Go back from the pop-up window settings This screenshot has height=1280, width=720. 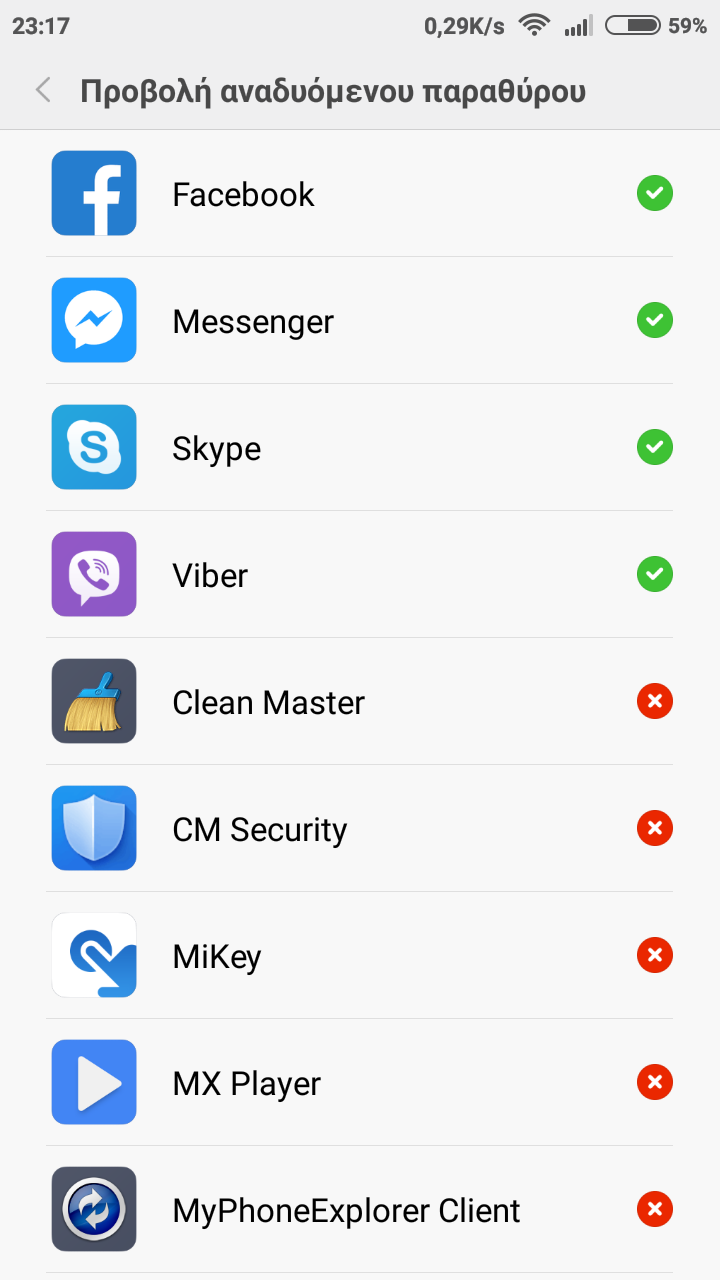(43, 91)
